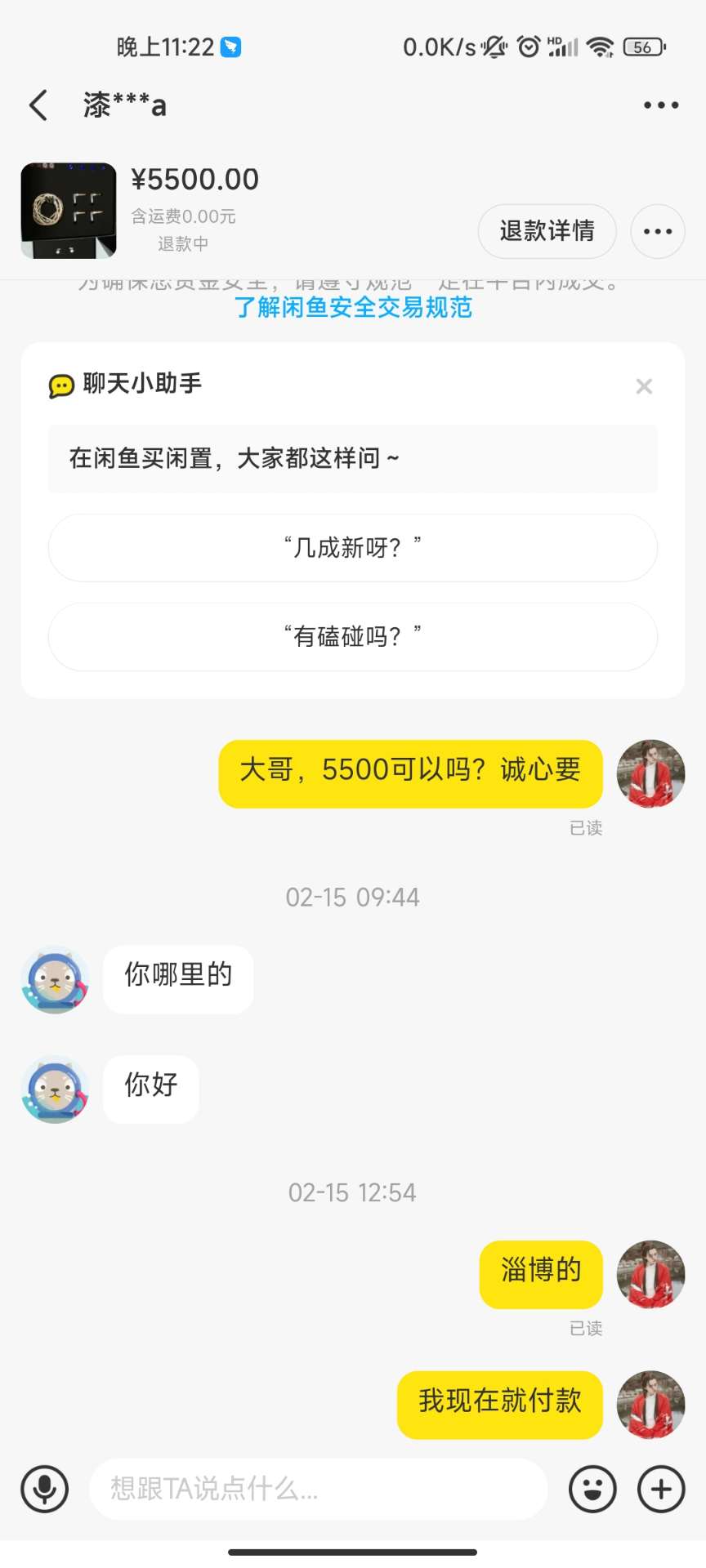
Task: Send the suggested question “有磕碰吗？”
Action: (353, 637)
